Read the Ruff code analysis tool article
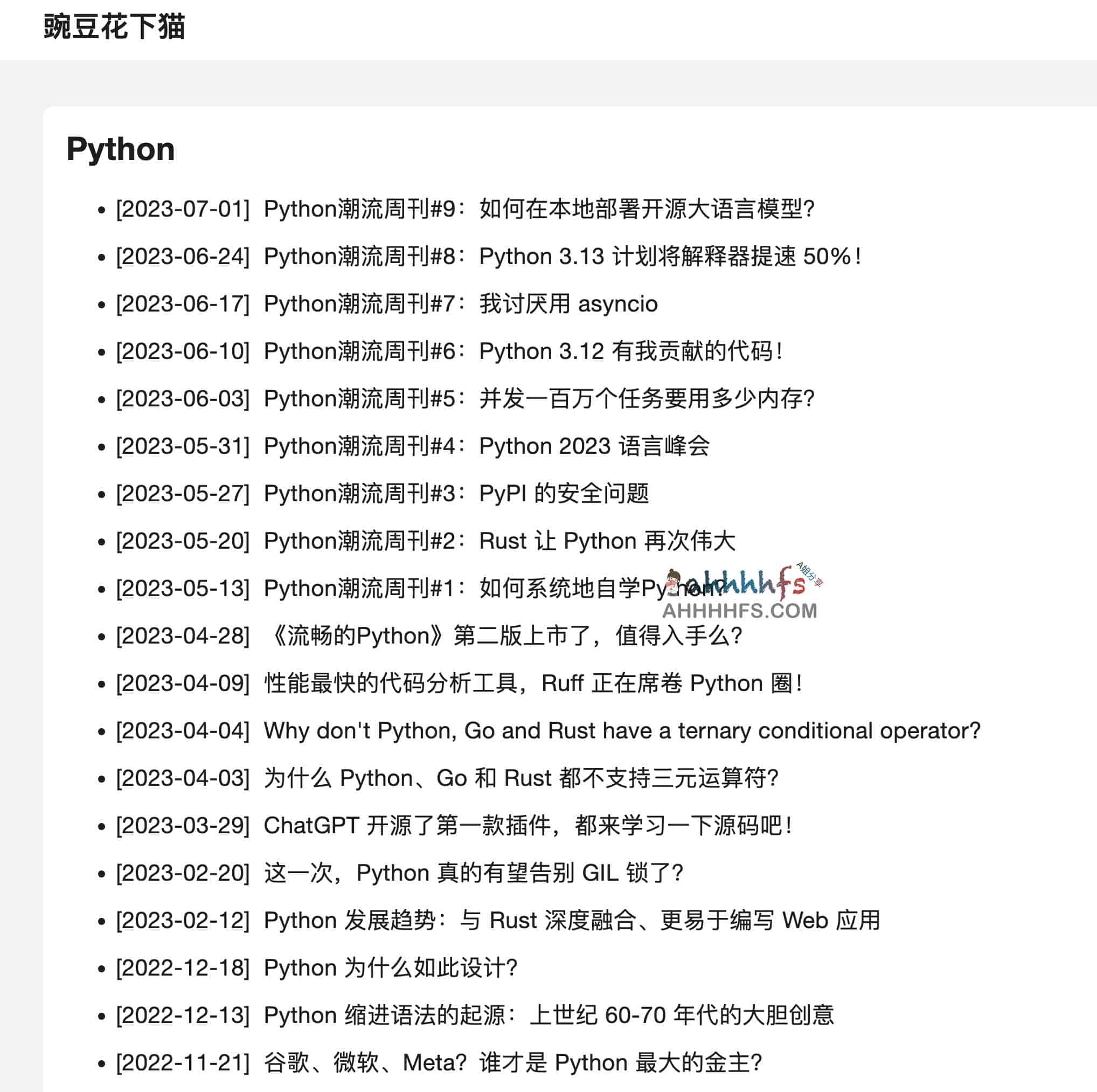The width and height of the screenshot is (1097, 1092). [x=532, y=683]
